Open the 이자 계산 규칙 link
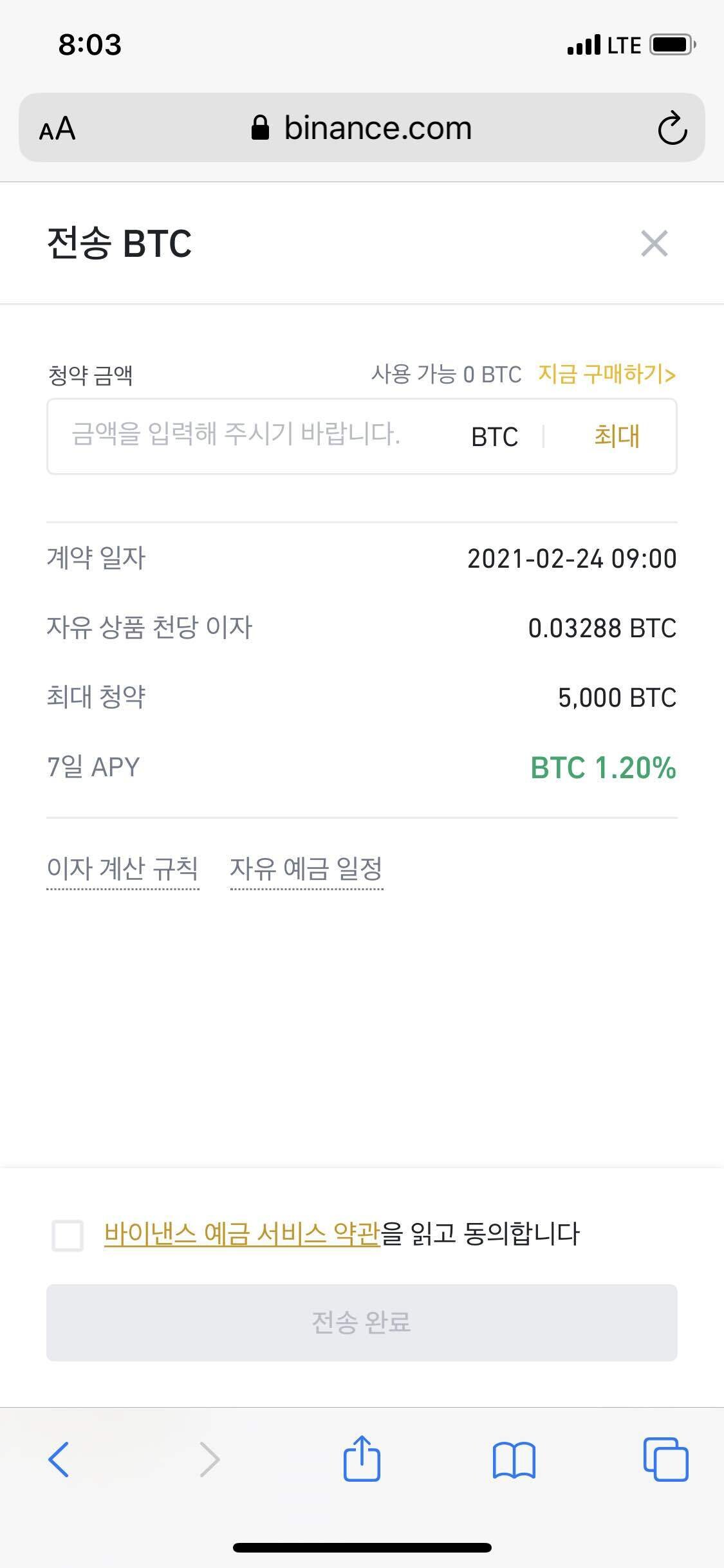This screenshot has height=1568, width=724. pos(123,870)
